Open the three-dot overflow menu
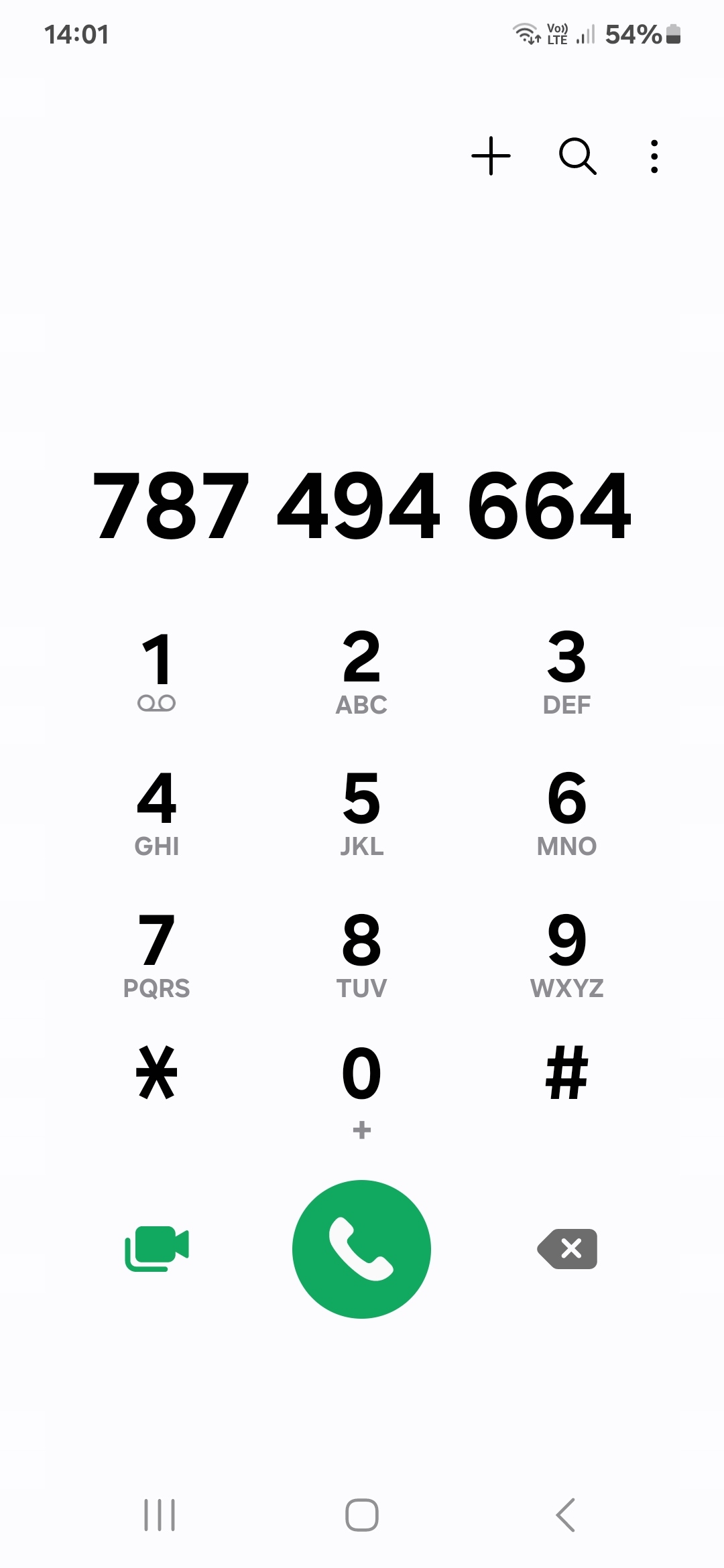Viewport: 724px width, 1568px height. coord(654,156)
